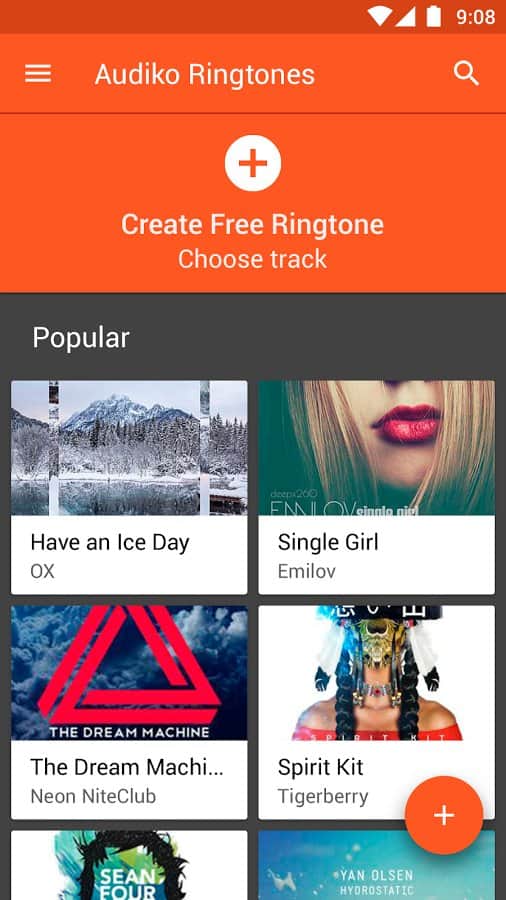Image resolution: width=506 pixels, height=900 pixels.
Task: Open the search icon
Action: (x=466, y=74)
